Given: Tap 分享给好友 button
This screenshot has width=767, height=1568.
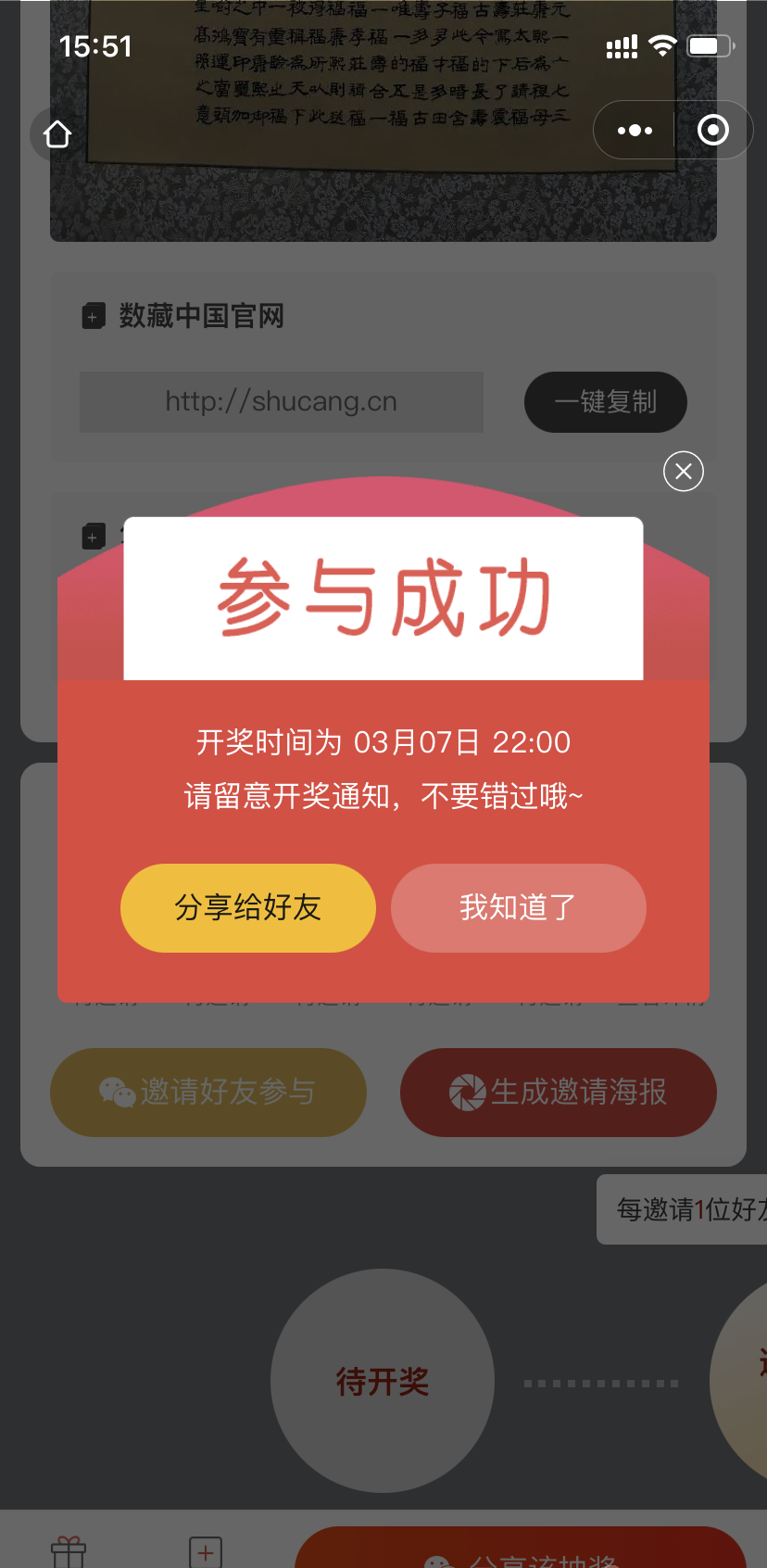Looking at the screenshot, I should pos(248,907).
